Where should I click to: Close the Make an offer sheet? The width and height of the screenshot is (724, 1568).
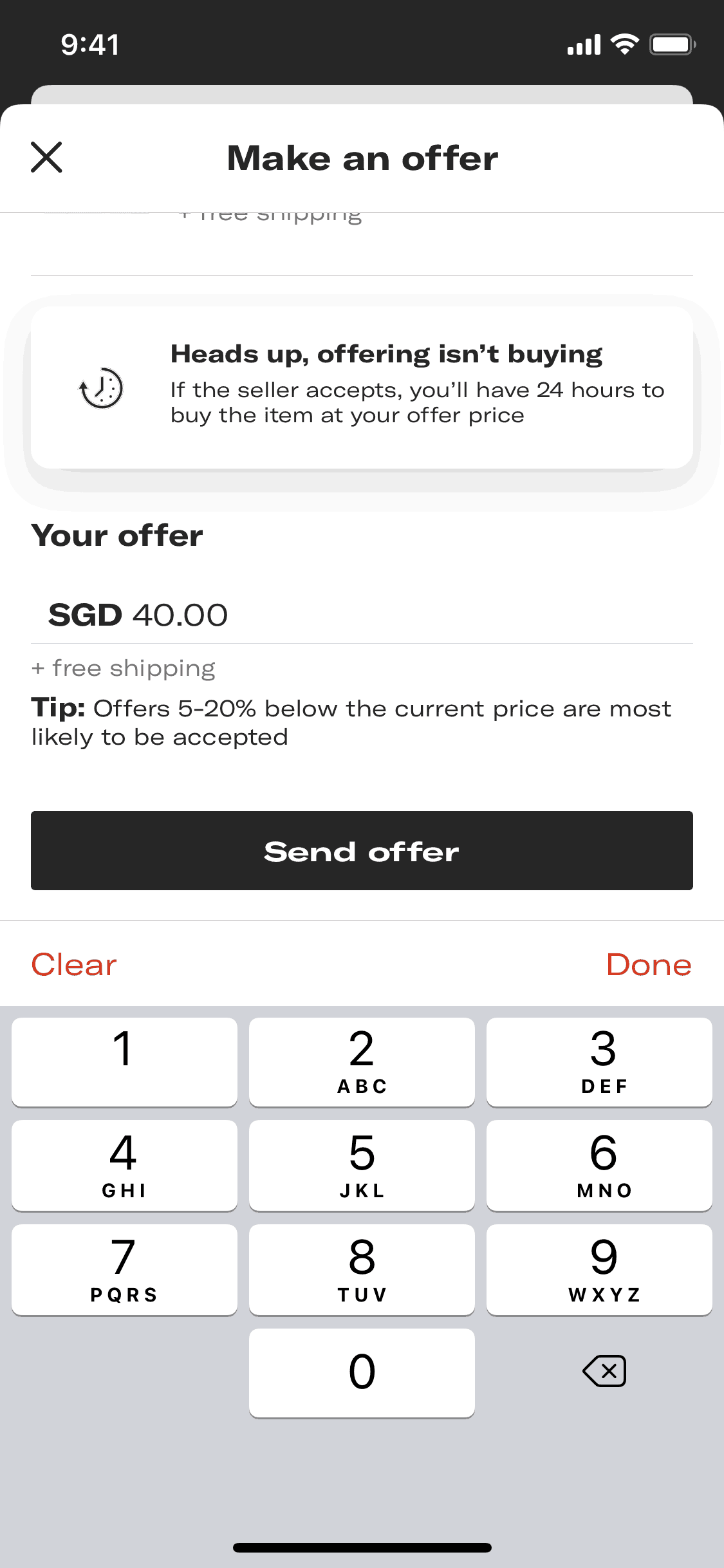click(x=45, y=156)
